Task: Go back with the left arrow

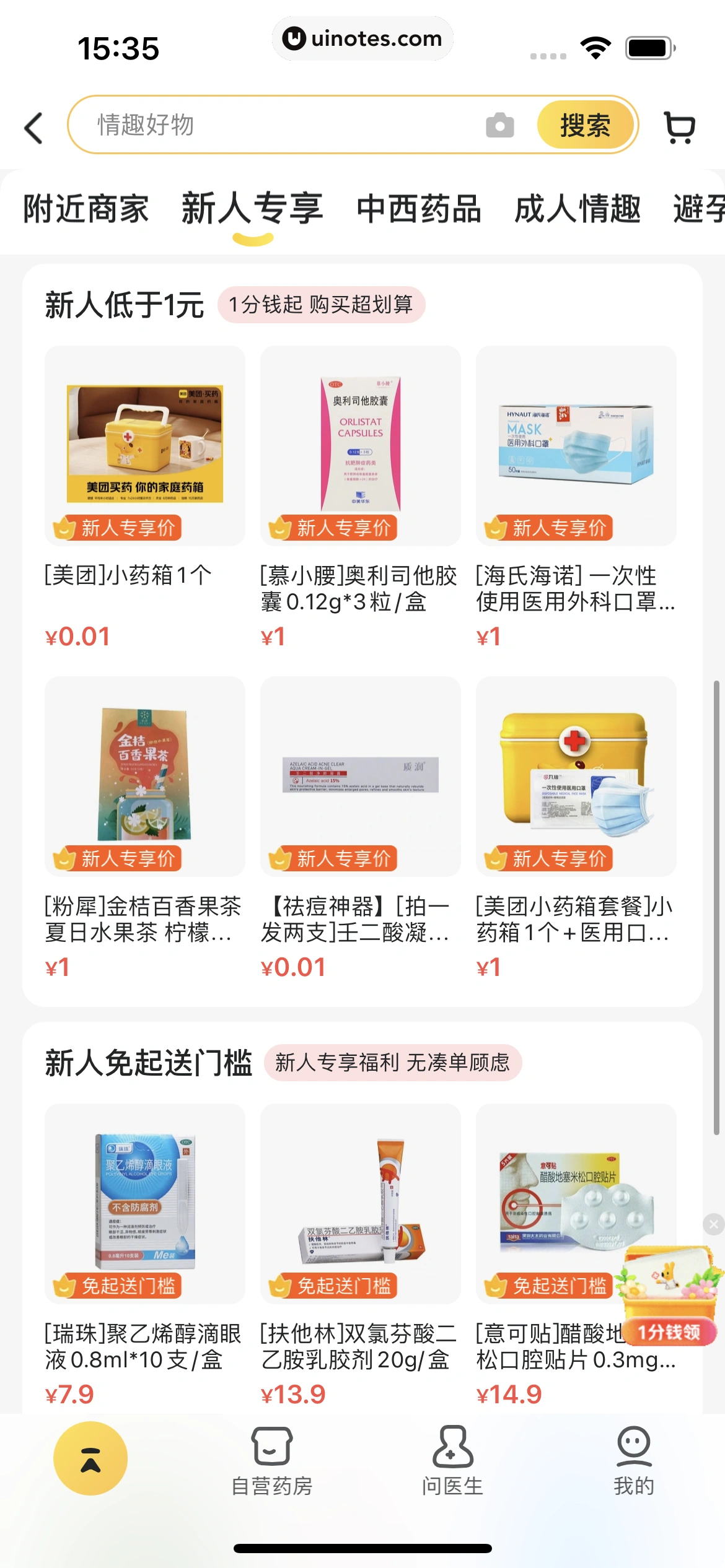Action: click(34, 128)
